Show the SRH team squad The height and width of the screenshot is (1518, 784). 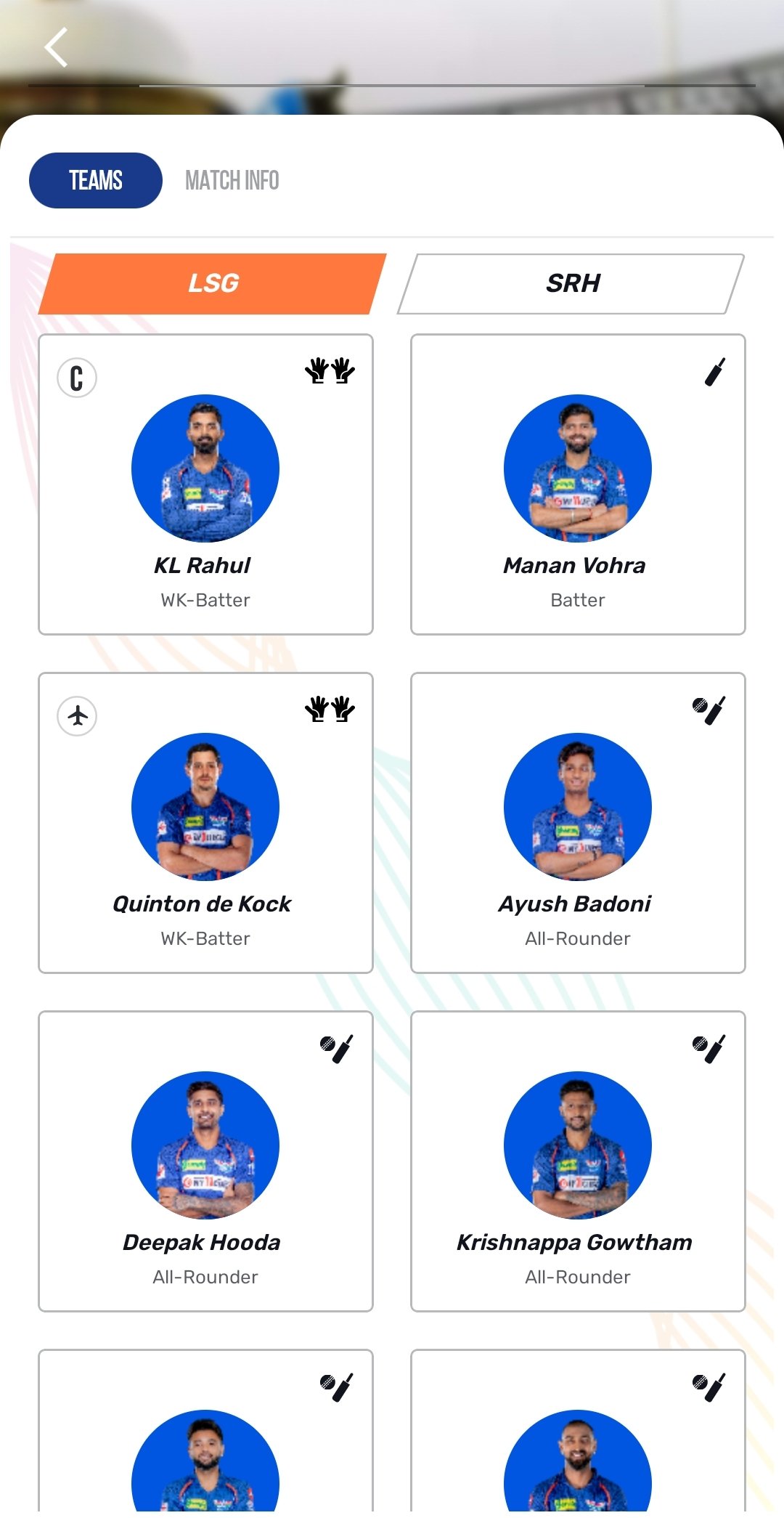pyautogui.click(x=571, y=283)
